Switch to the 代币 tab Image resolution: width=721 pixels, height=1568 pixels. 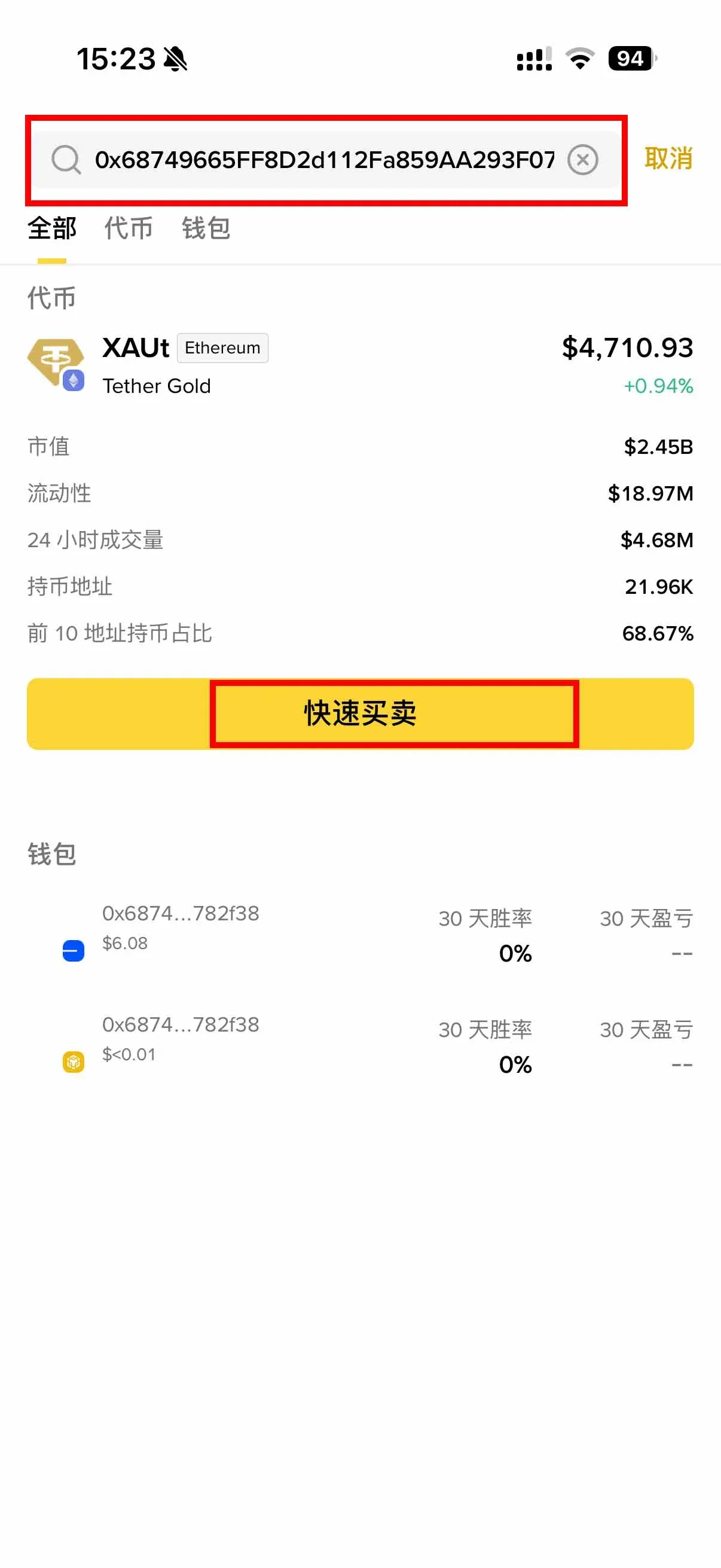click(x=128, y=230)
